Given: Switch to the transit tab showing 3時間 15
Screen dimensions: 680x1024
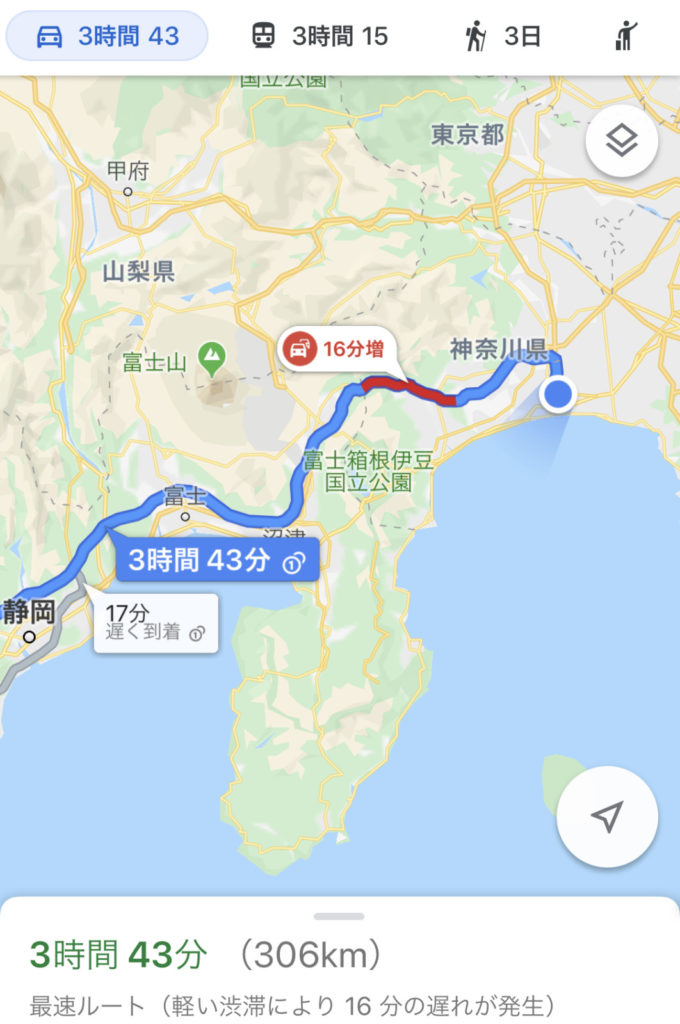Looking at the screenshot, I should (x=318, y=37).
